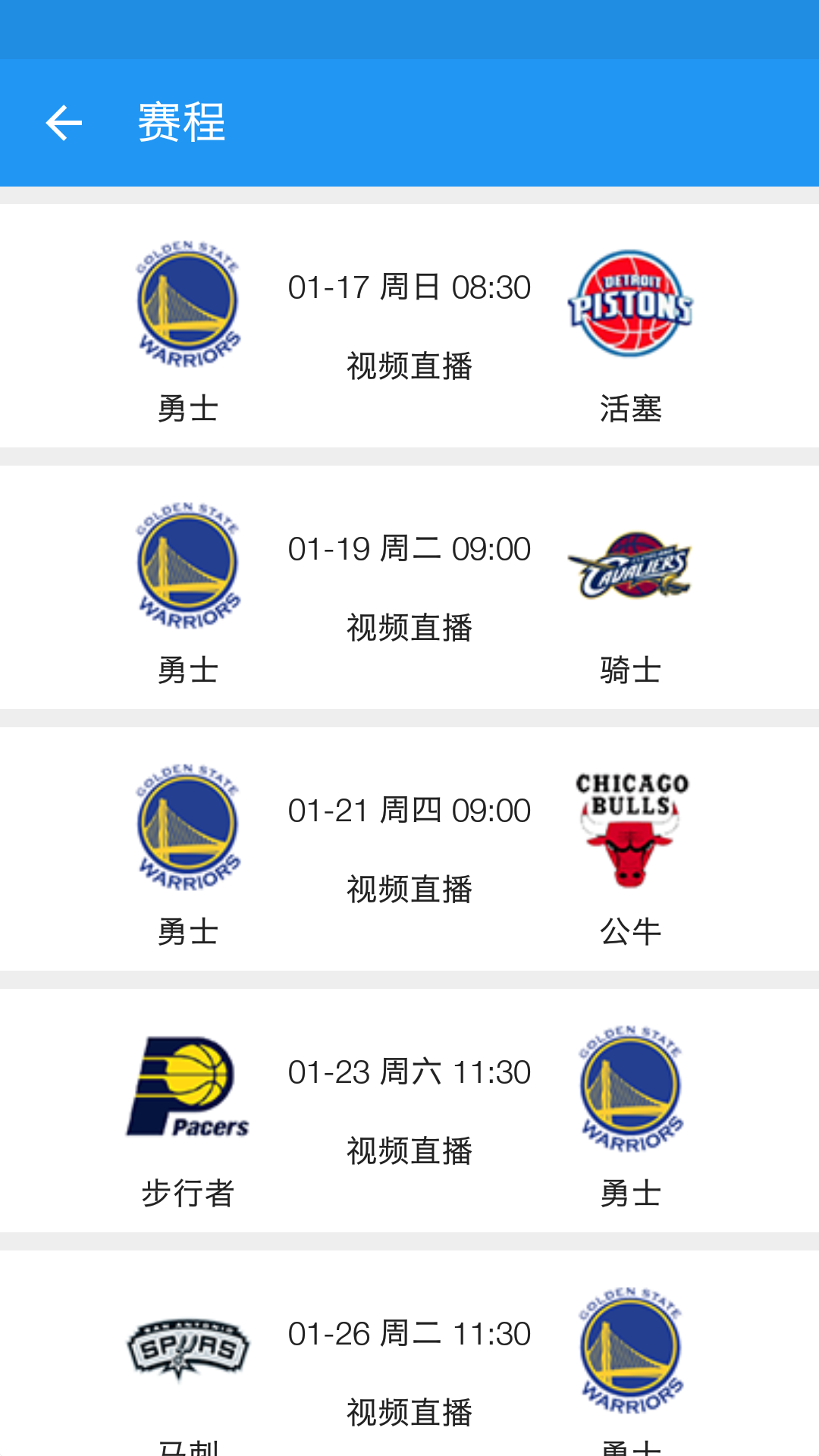Screen dimensions: 819x1456
Task: Open the 01-17 Warriors vs Pistons game
Action: click(x=409, y=326)
